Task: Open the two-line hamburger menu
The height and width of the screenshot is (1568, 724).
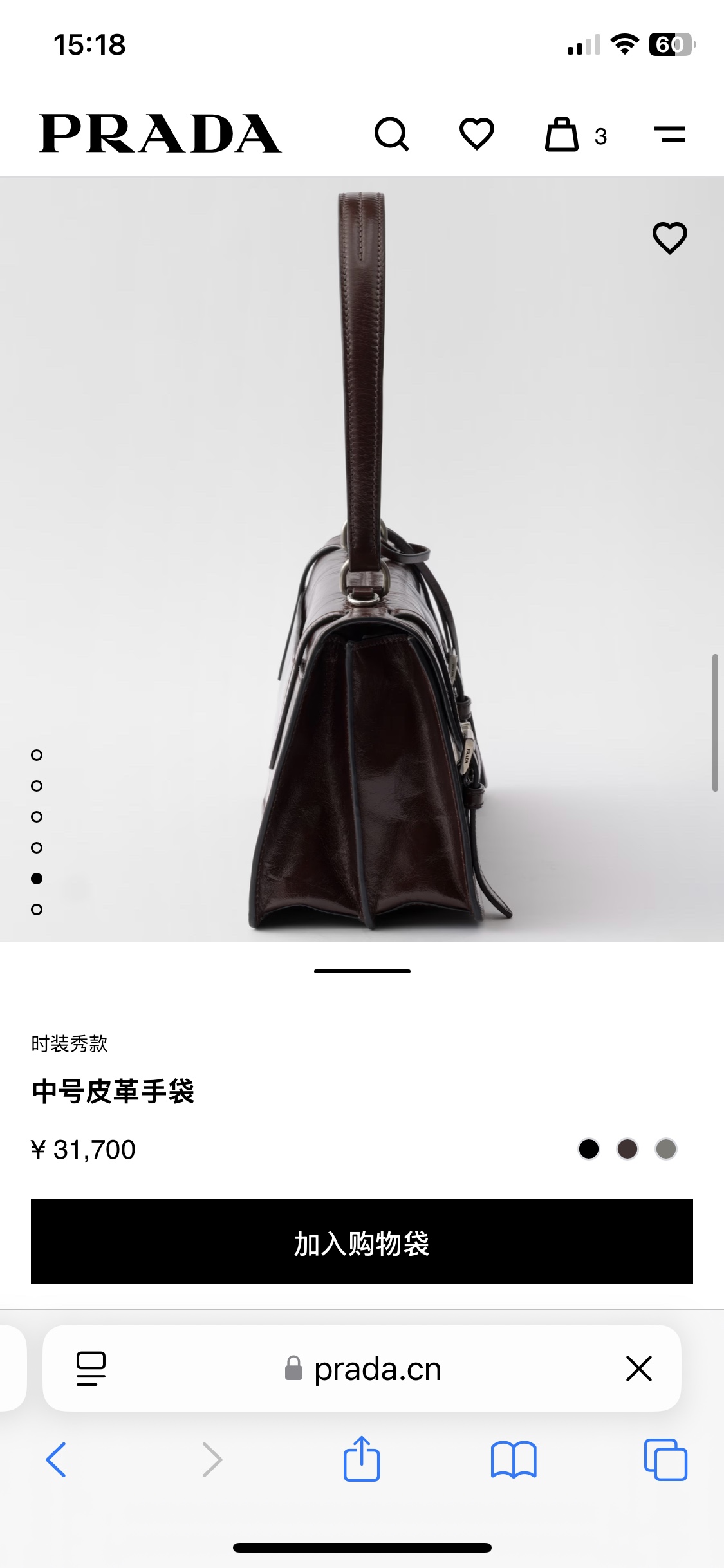Action: click(x=669, y=134)
